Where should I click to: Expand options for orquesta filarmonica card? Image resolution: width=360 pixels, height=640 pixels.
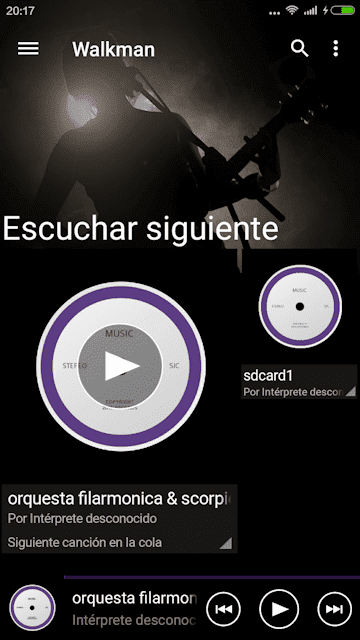pyautogui.click(x=226, y=543)
